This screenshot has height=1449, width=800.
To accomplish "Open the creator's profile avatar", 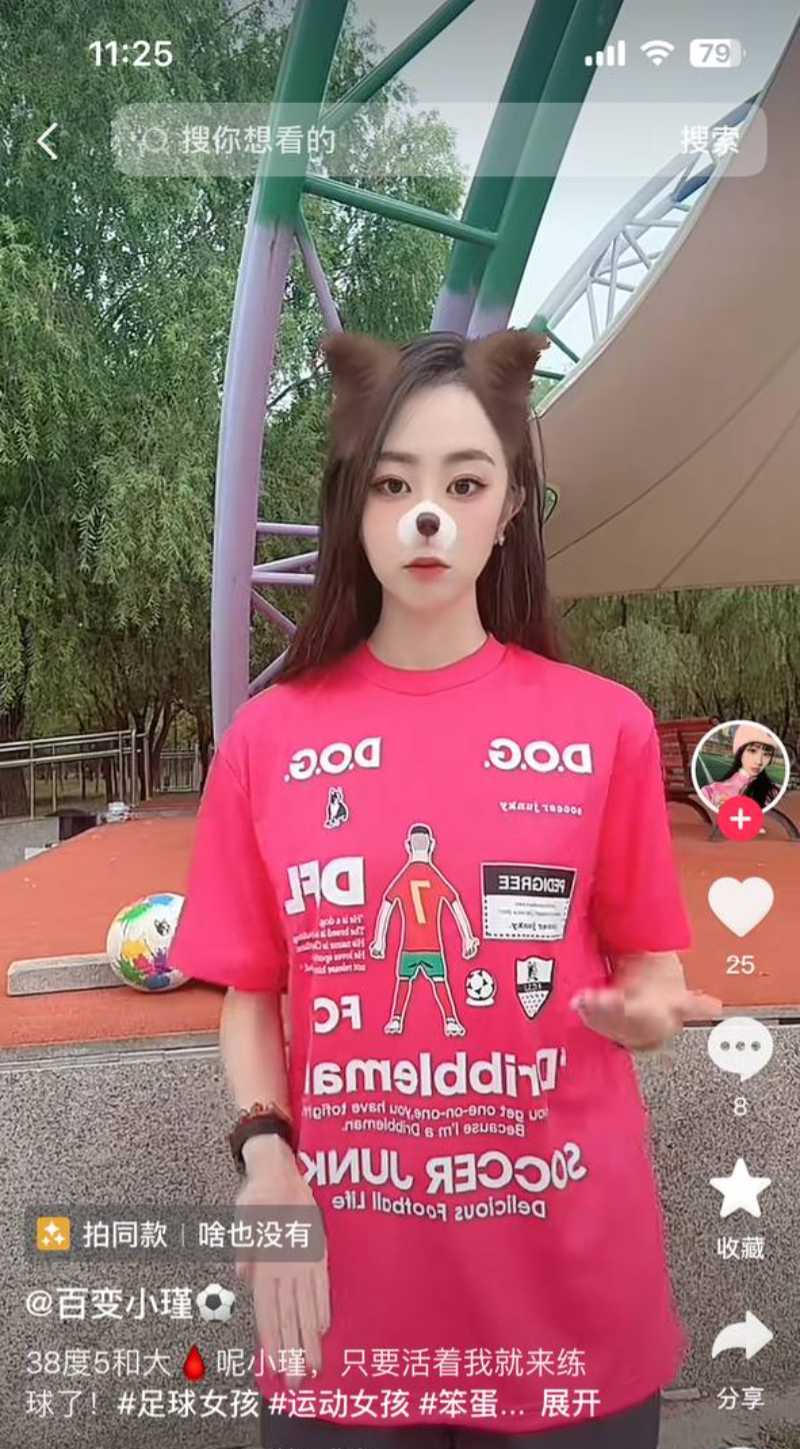I will 740,767.
